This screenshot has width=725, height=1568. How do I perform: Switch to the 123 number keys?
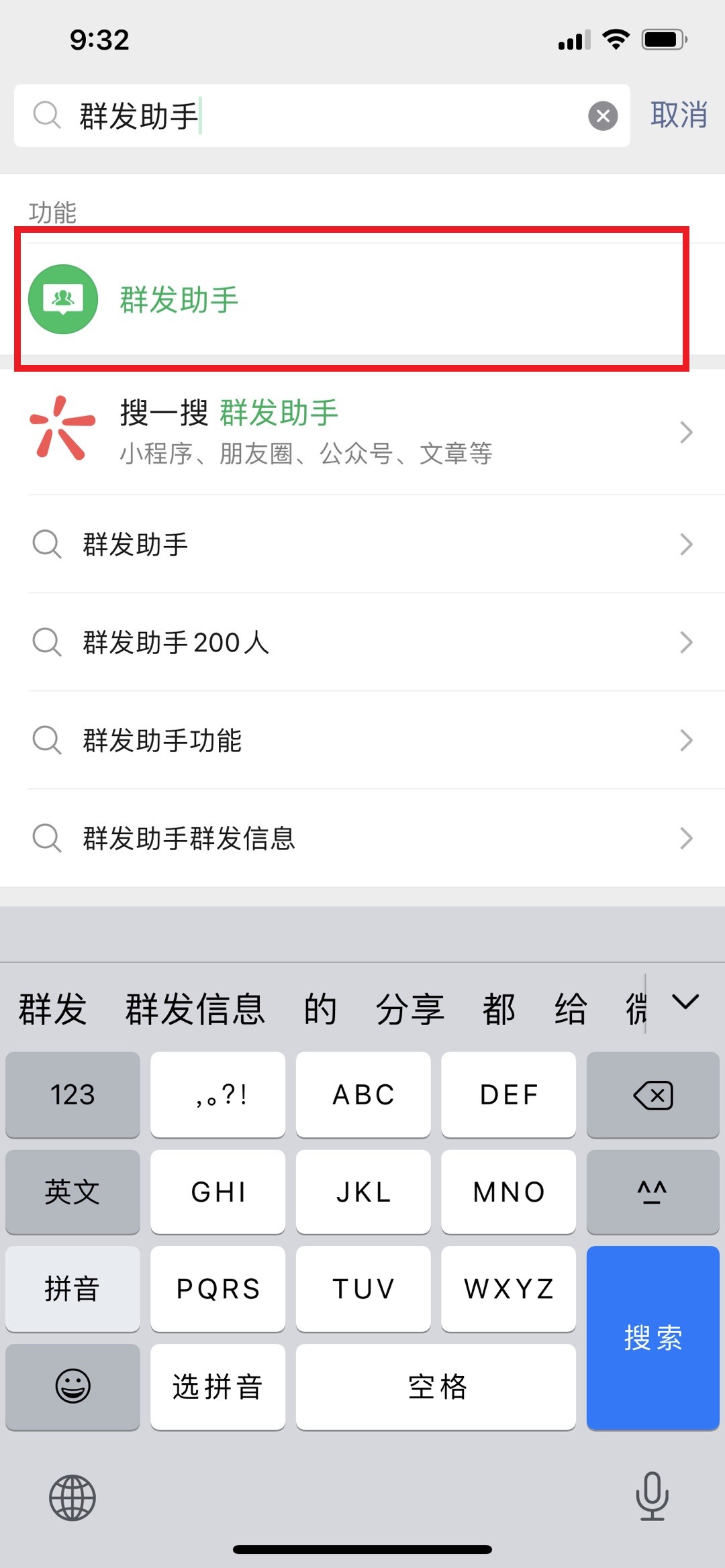(x=72, y=1095)
